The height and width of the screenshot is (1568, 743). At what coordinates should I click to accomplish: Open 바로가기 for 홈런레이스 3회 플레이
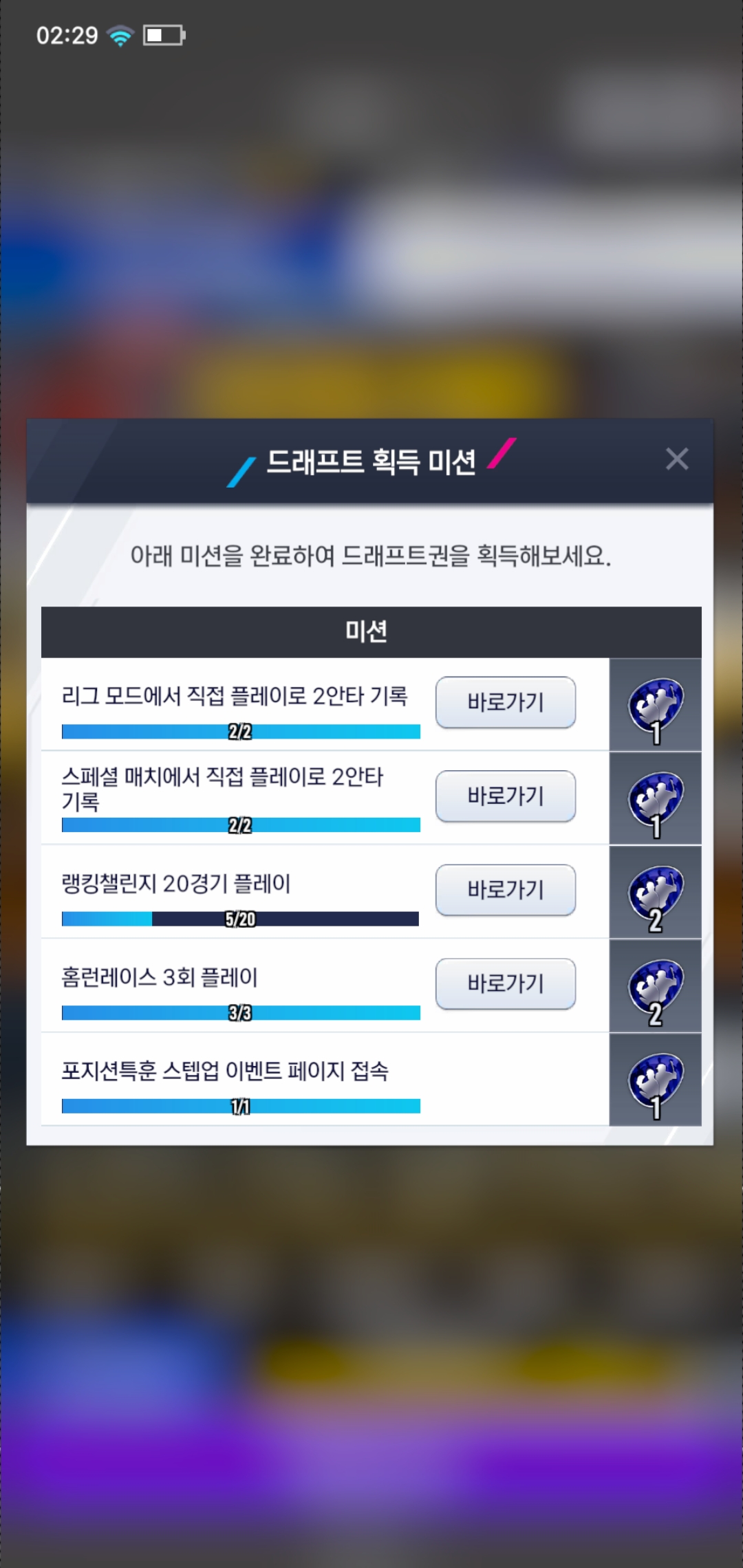pos(506,983)
